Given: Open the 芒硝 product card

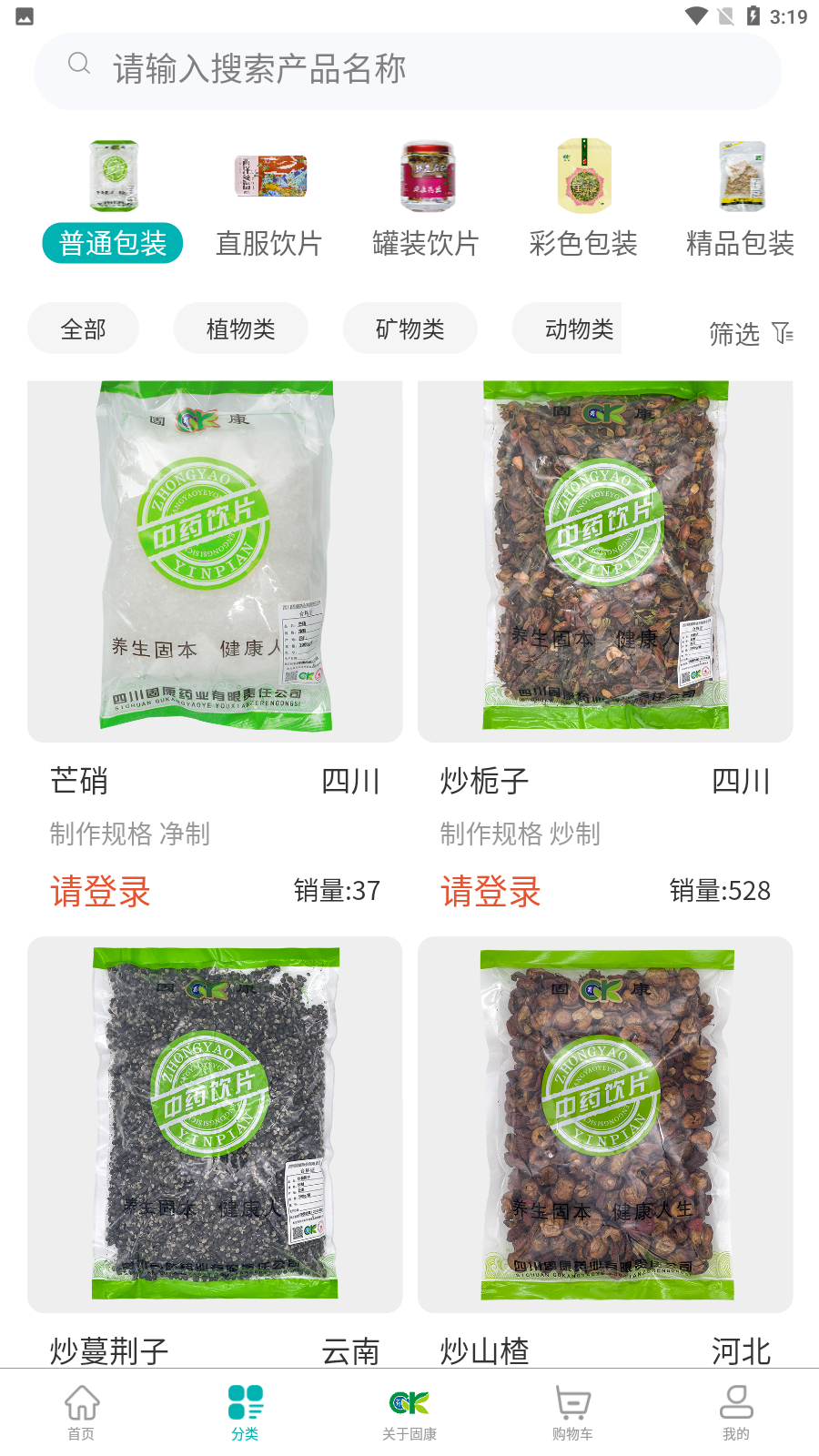Looking at the screenshot, I should click(x=215, y=561).
